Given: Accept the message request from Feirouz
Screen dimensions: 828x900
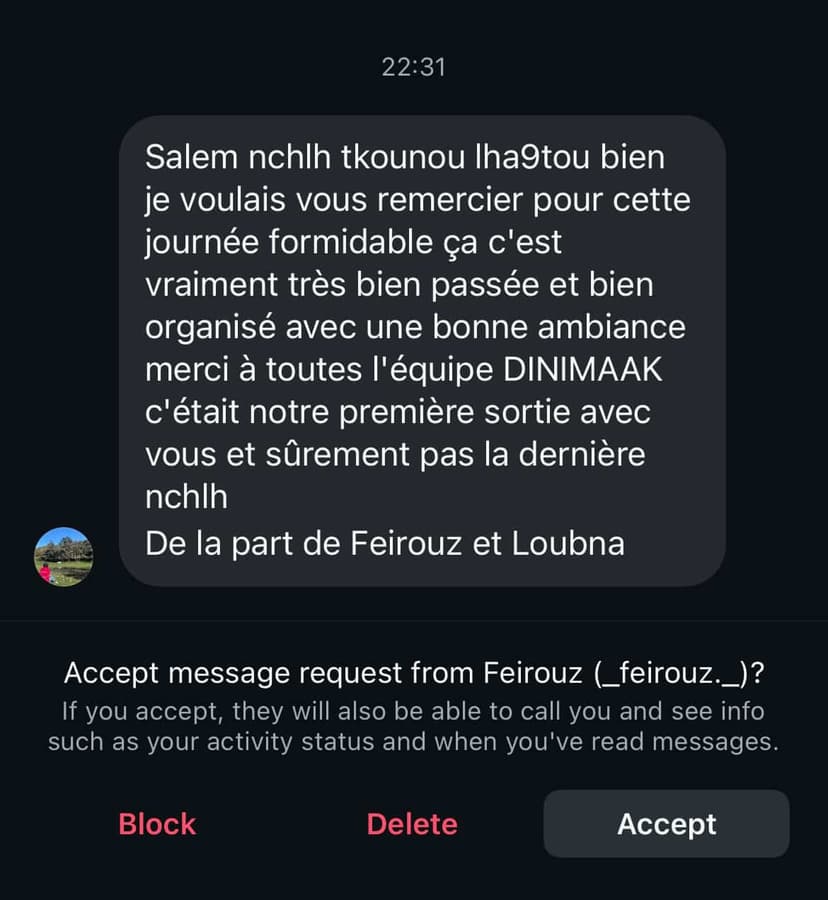Looking at the screenshot, I should click(x=666, y=824).
